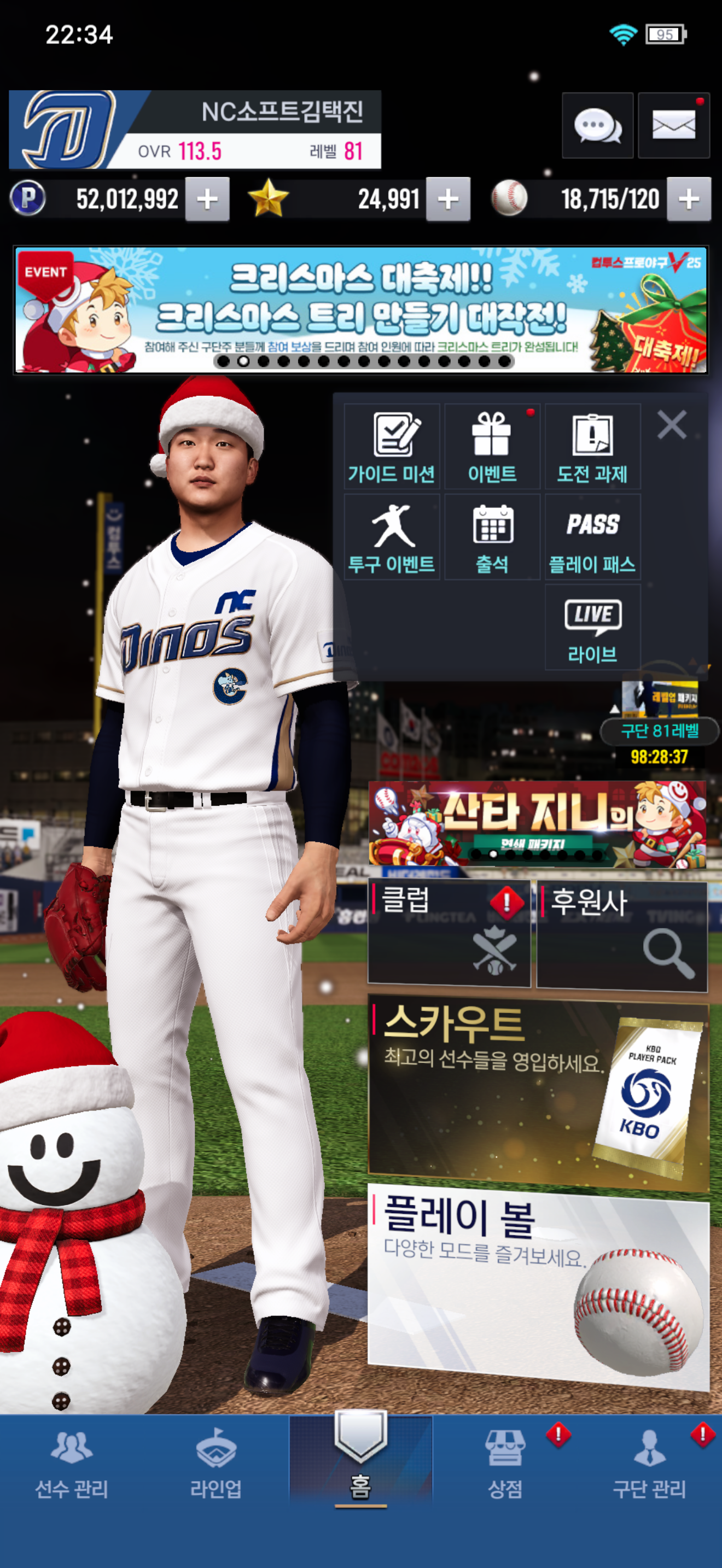Screen dimensions: 722x1568
Task: Open the Christmas festival event banner
Action: click(360, 311)
